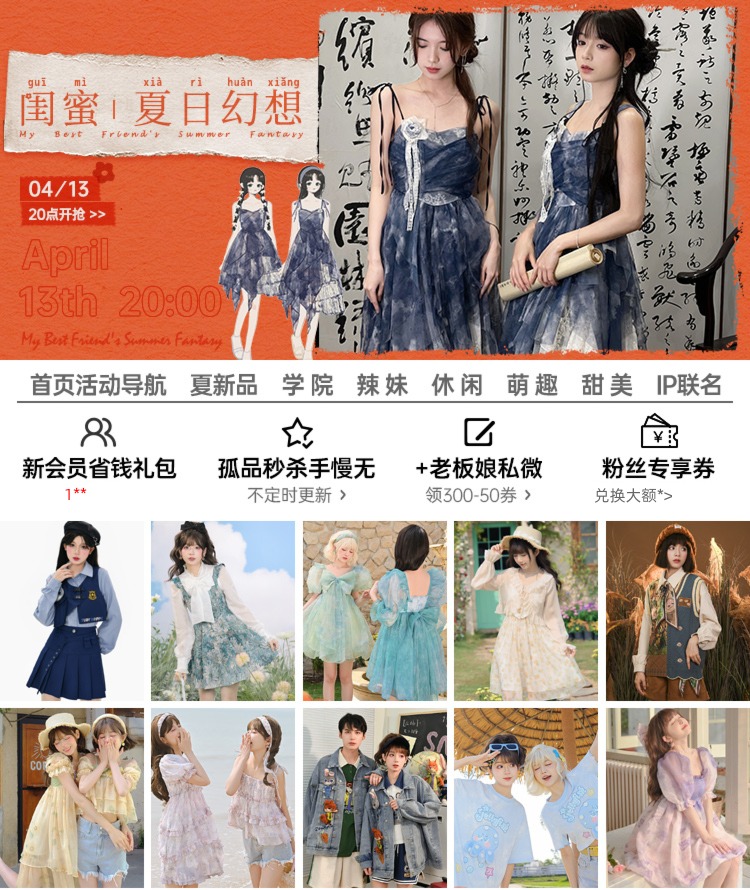This screenshot has width=750, height=890.
Task: Tap the 20点开抢 button
Action: 67,214
